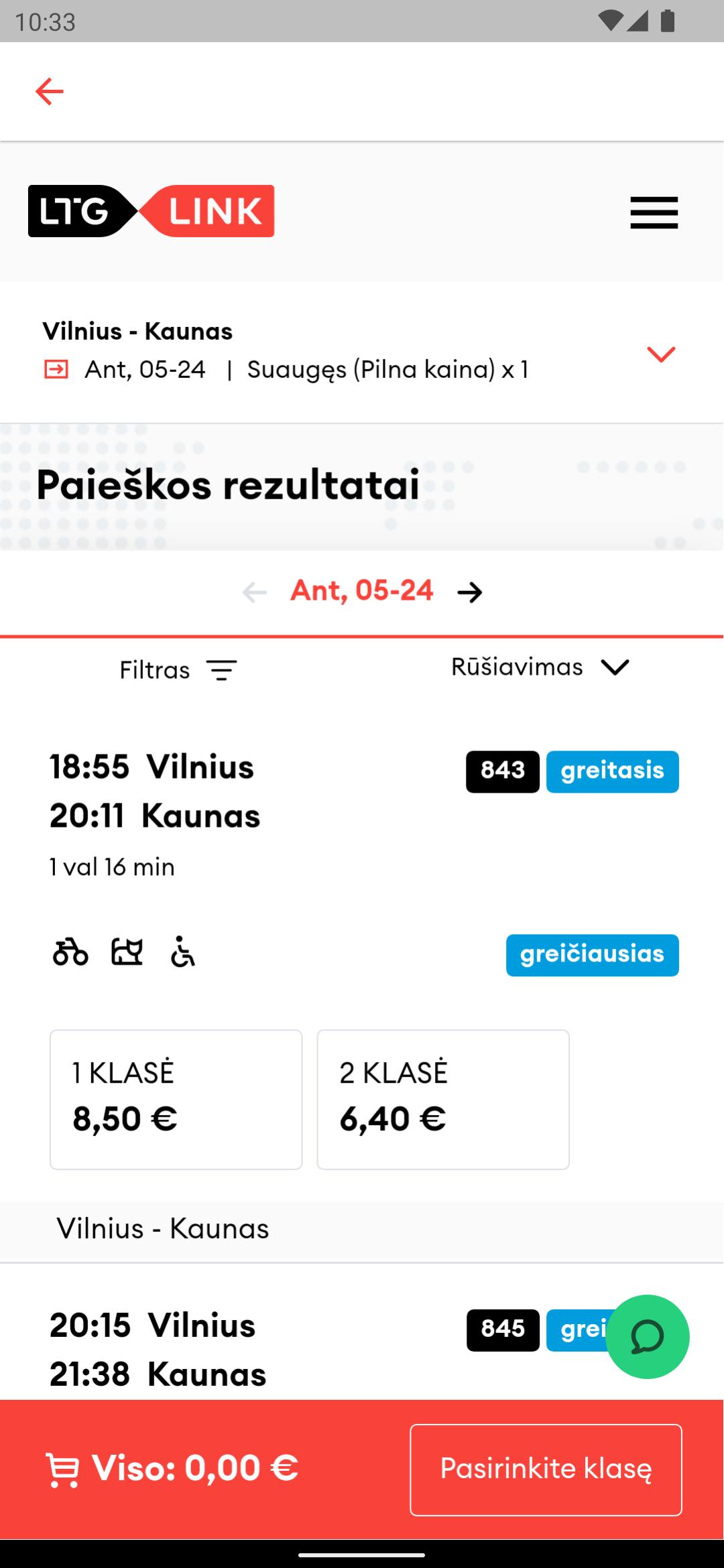This screenshot has height=1568, width=724.
Task: Select 2 KLASĖ for 6,40 €
Action: [443, 1100]
